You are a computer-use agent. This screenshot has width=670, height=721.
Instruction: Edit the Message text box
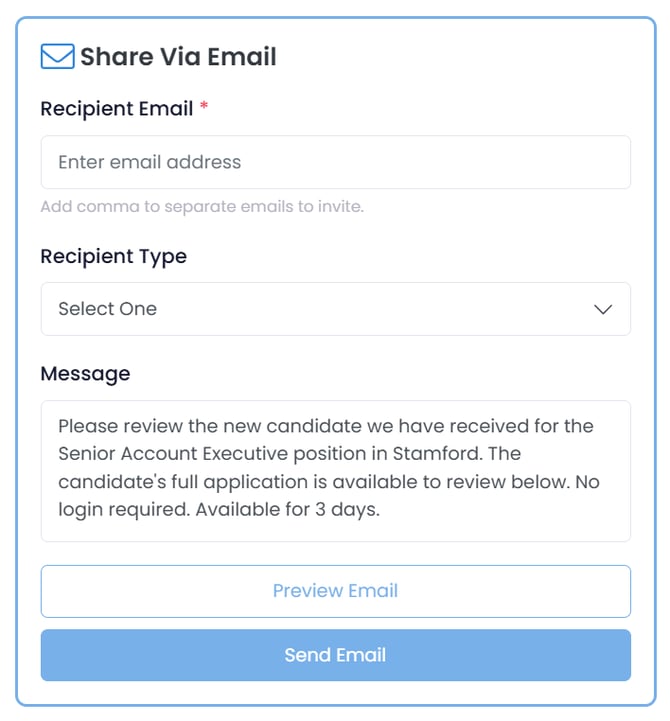tap(335, 470)
